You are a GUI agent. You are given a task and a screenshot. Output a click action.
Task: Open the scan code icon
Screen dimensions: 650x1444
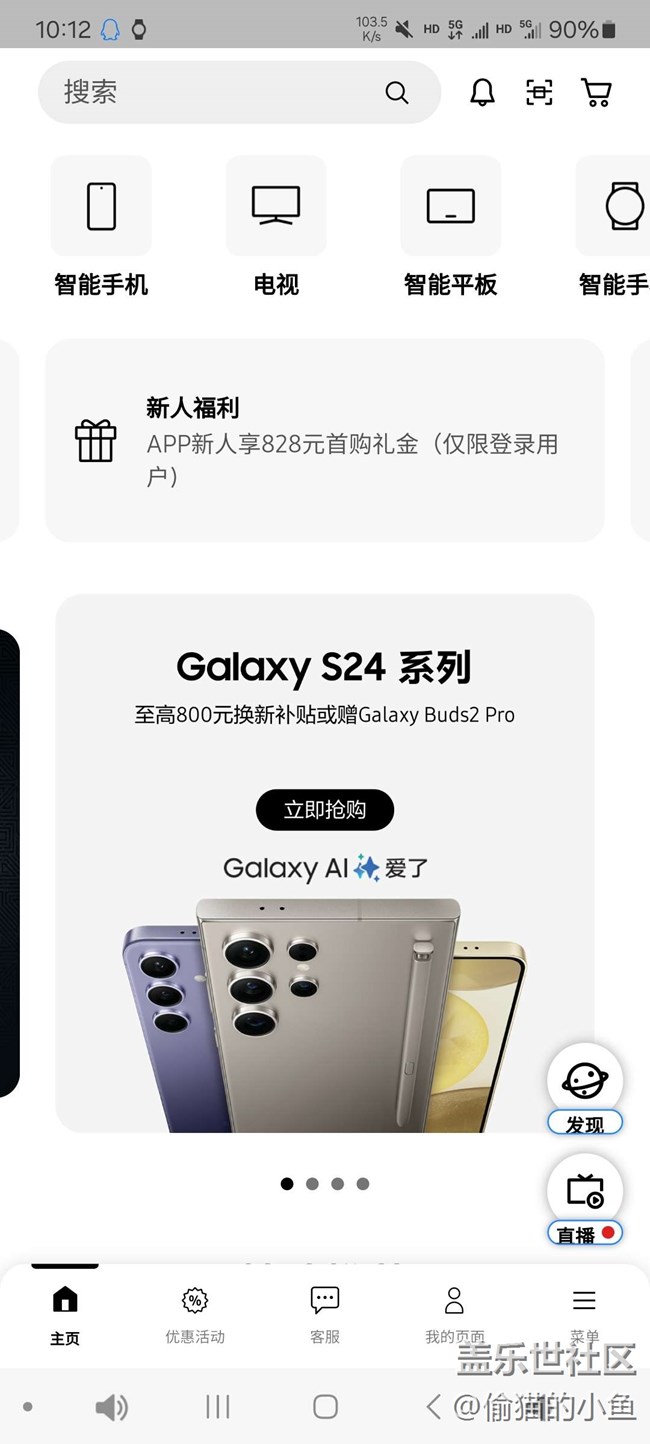[x=539, y=93]
